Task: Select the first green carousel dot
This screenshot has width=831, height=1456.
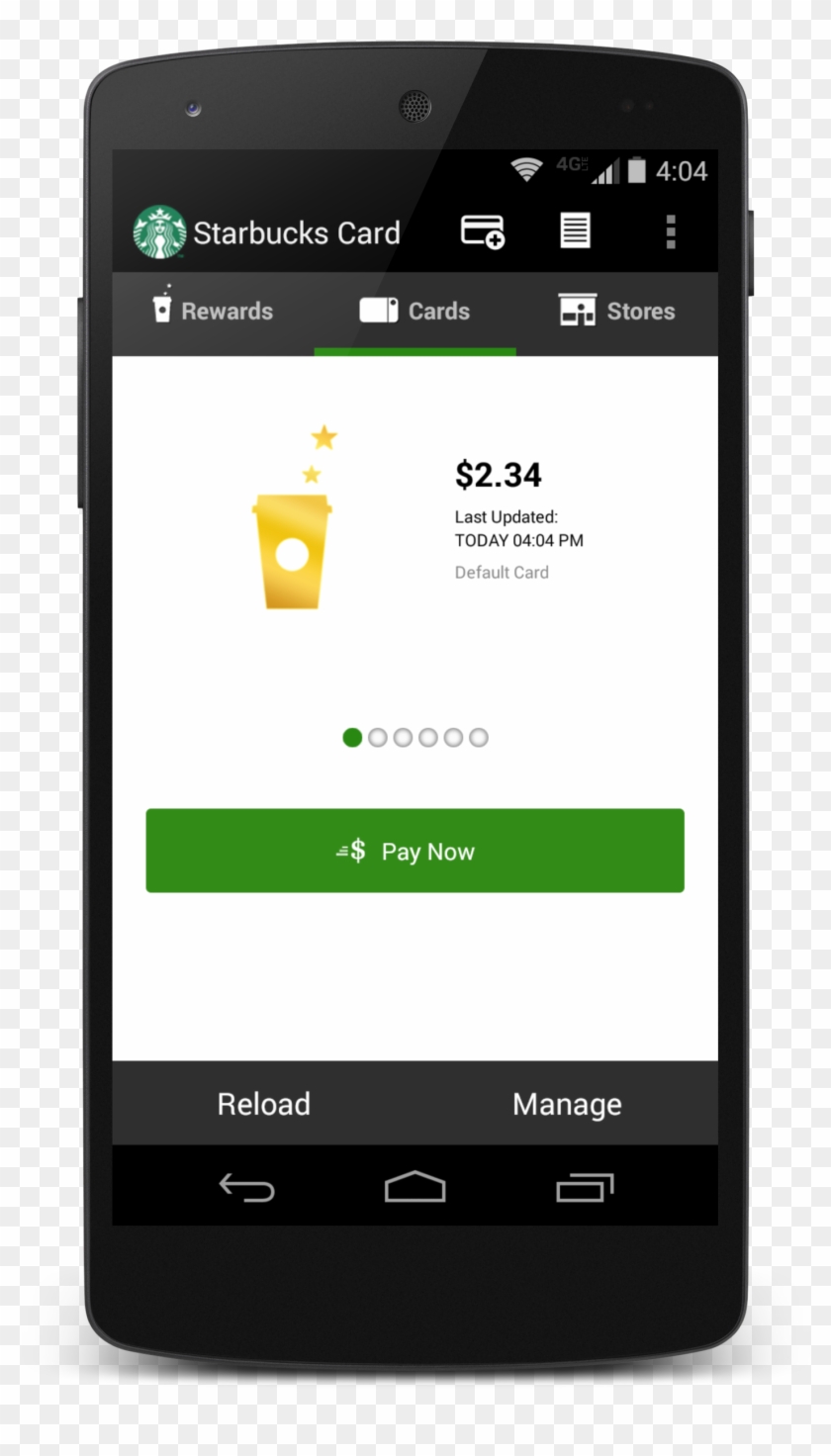Action: [352, 738]
